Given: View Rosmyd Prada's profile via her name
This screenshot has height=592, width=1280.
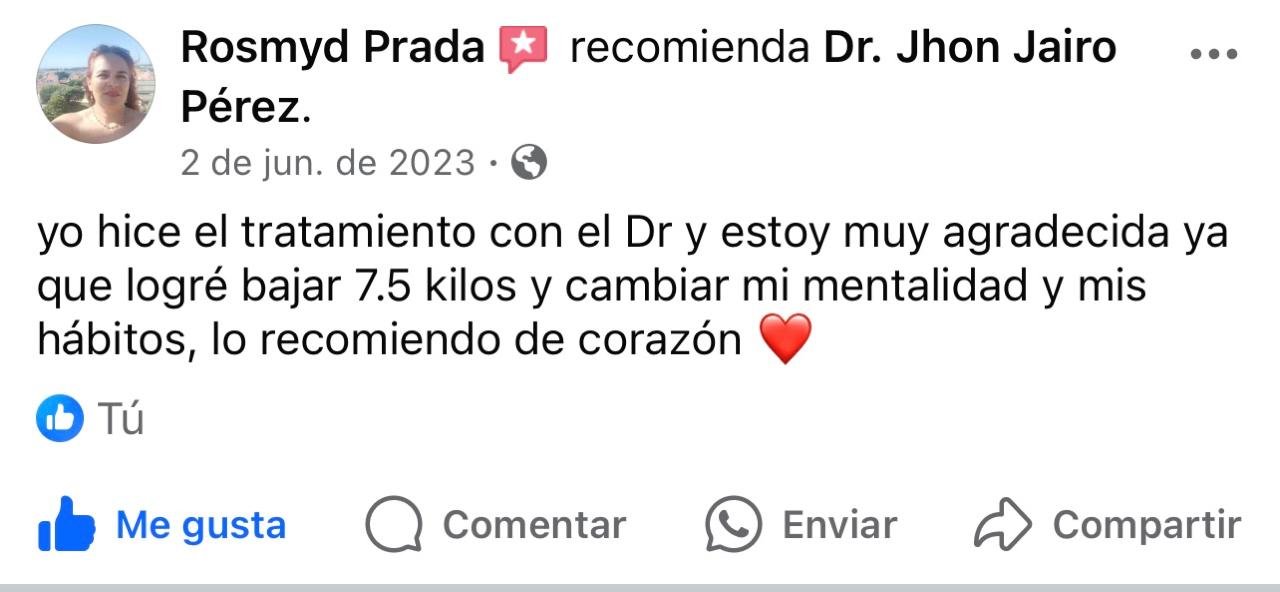Looking at the screenshot, I should 332,47.
